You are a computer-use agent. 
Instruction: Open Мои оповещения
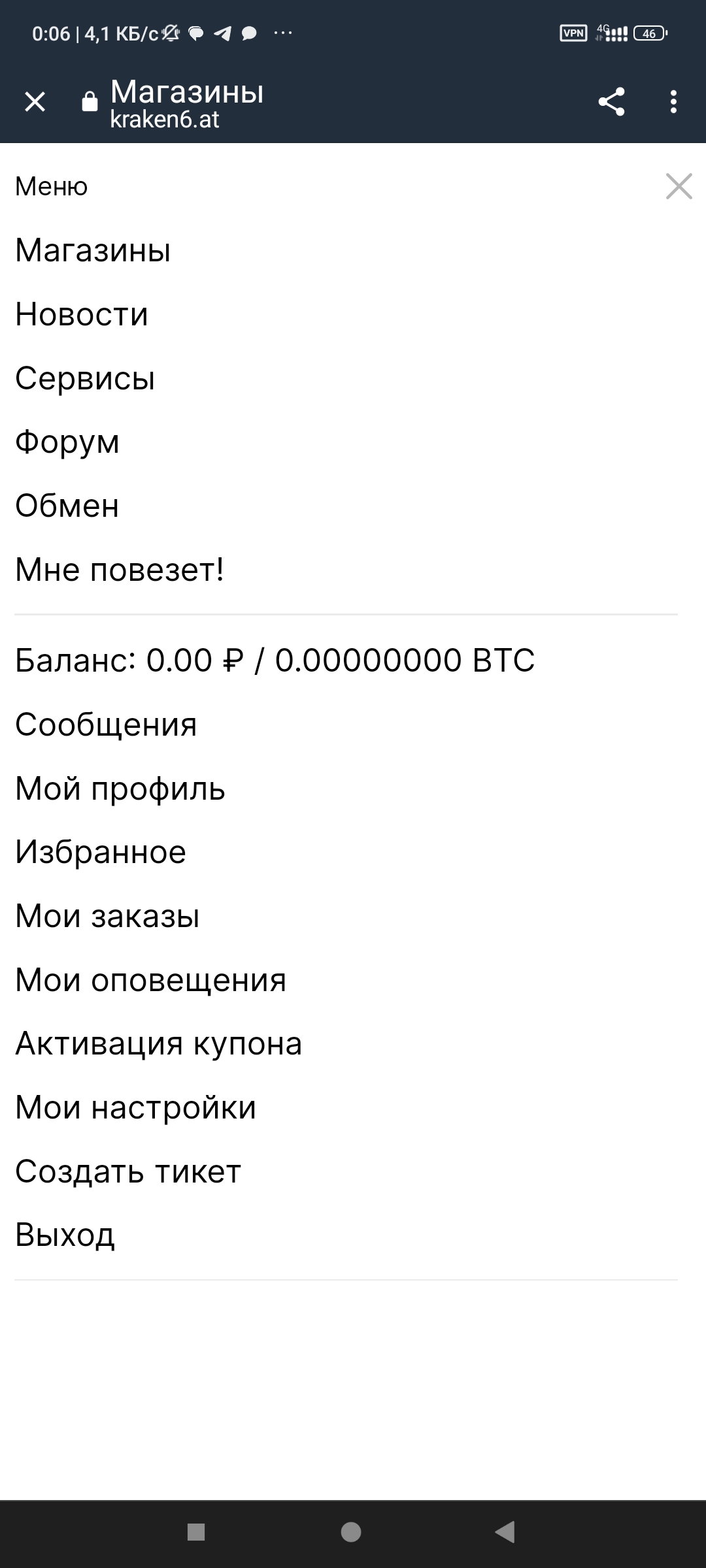coord(151,980)
